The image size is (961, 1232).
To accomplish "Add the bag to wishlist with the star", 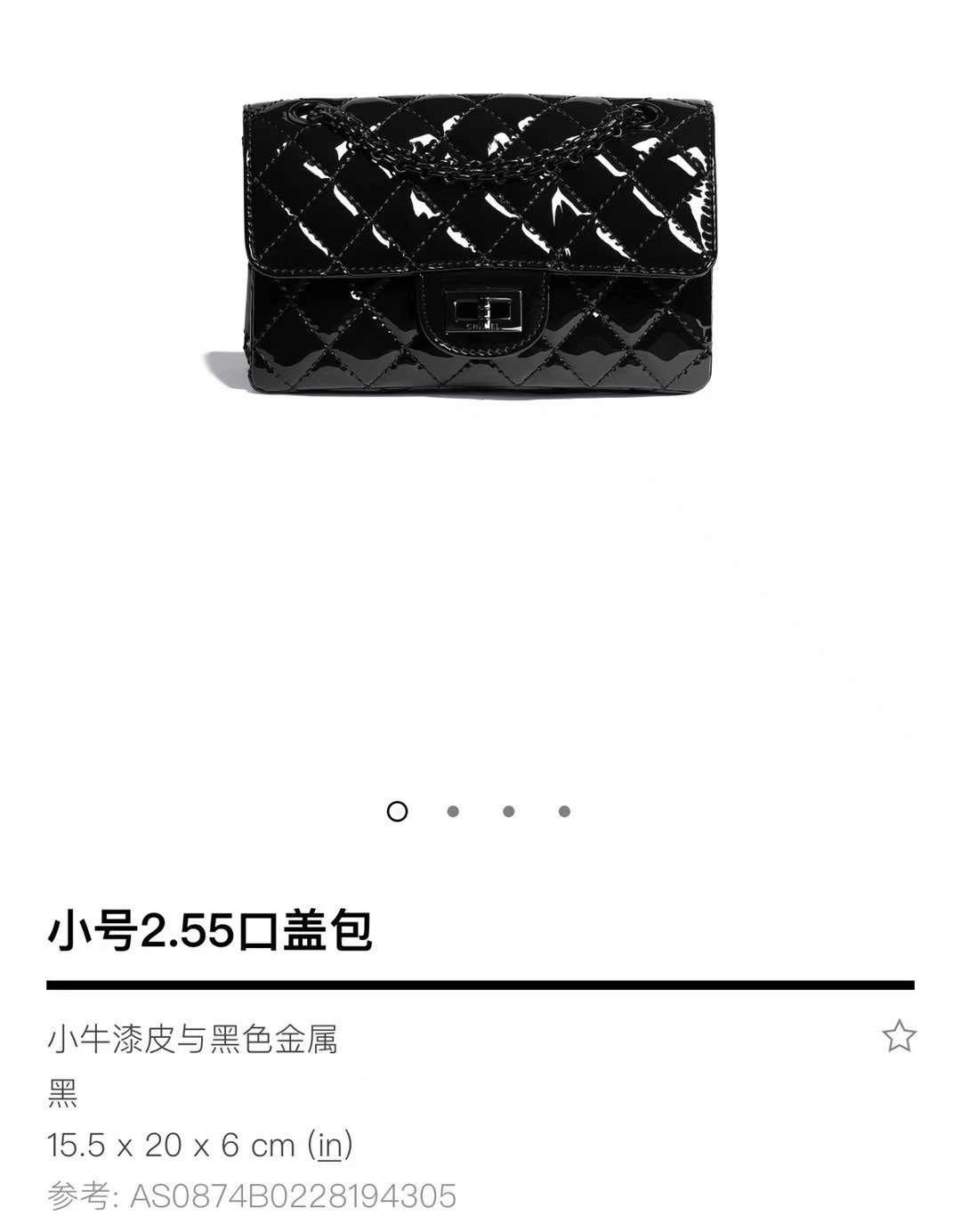I will click(898, 1036).
